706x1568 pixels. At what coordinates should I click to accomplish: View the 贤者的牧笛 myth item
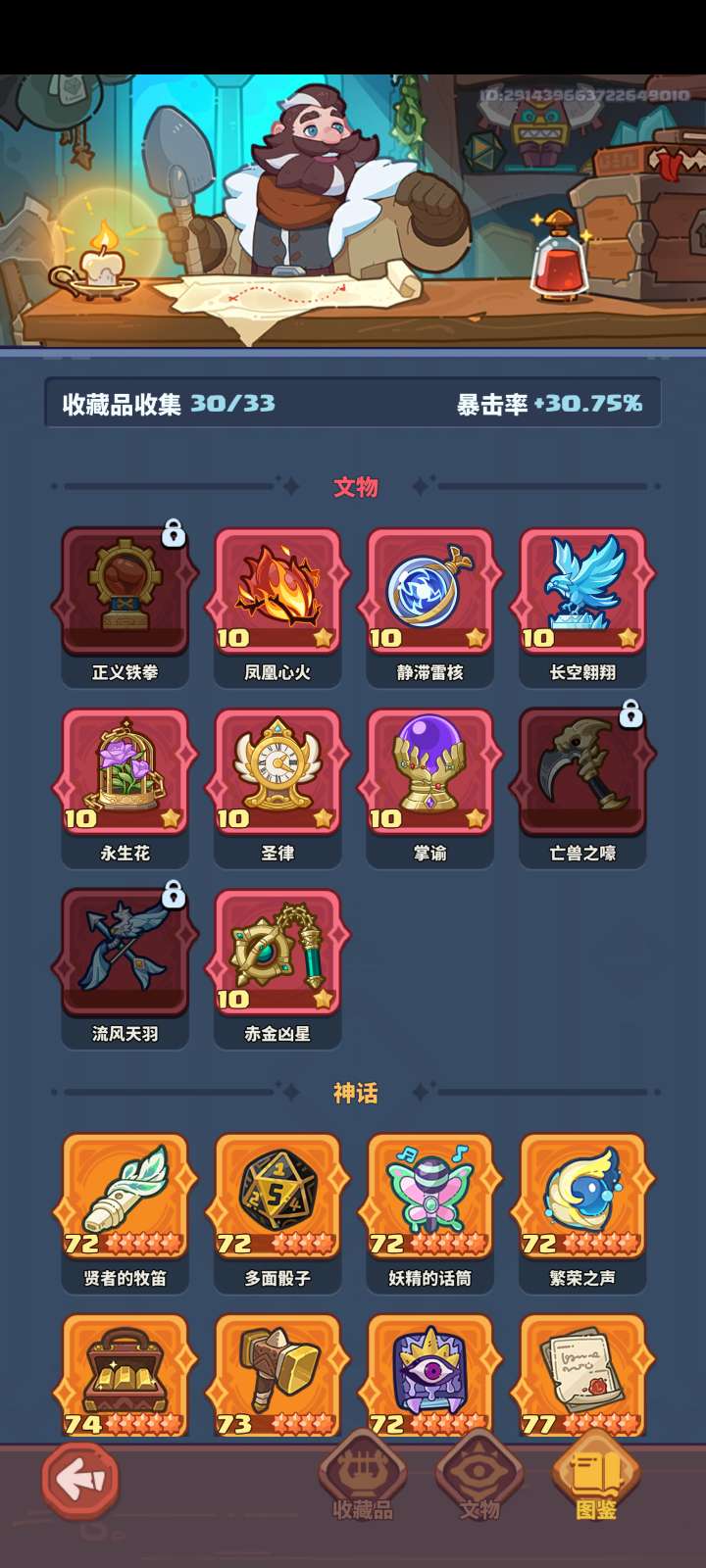pyautogui.click(x=126, y=1198)
